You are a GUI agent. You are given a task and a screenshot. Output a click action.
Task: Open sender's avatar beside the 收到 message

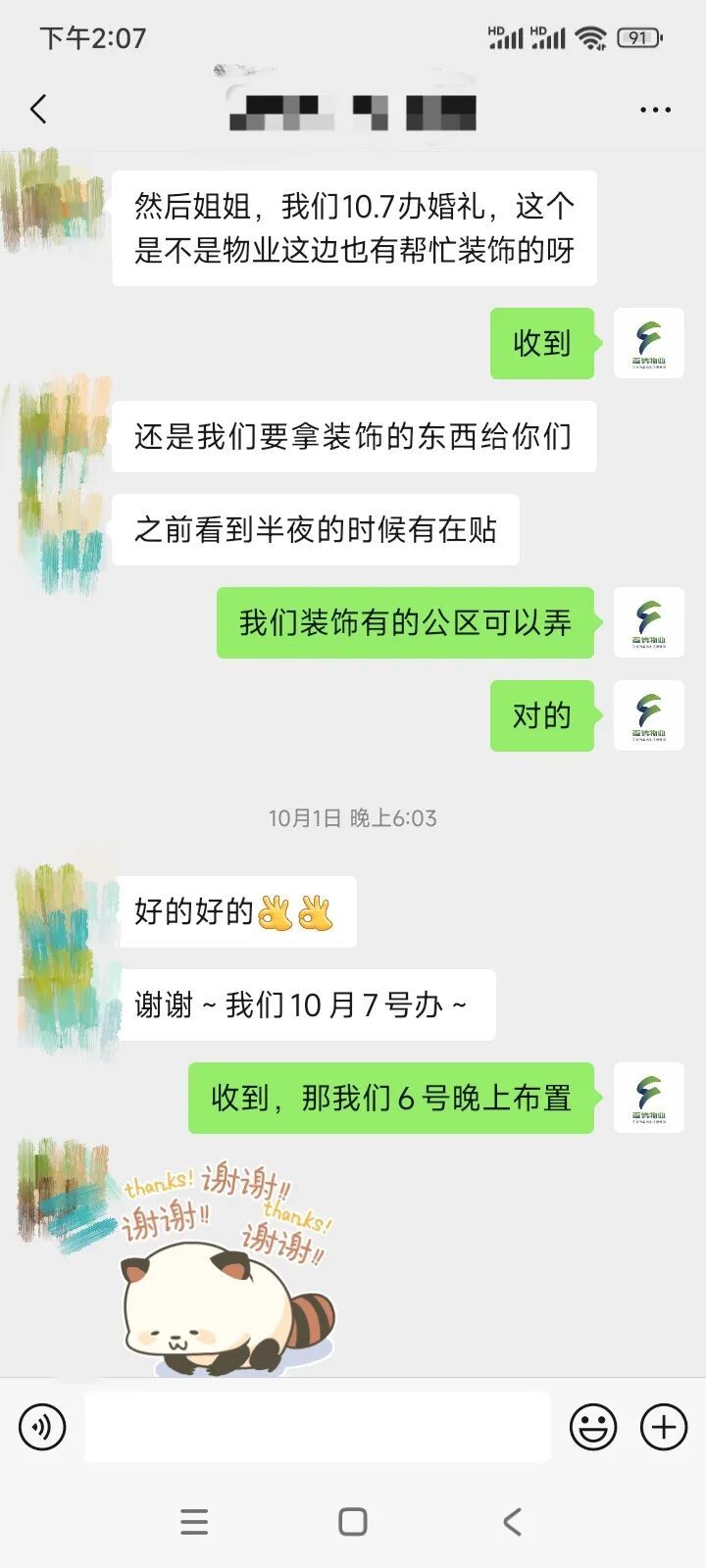[648, 343]
